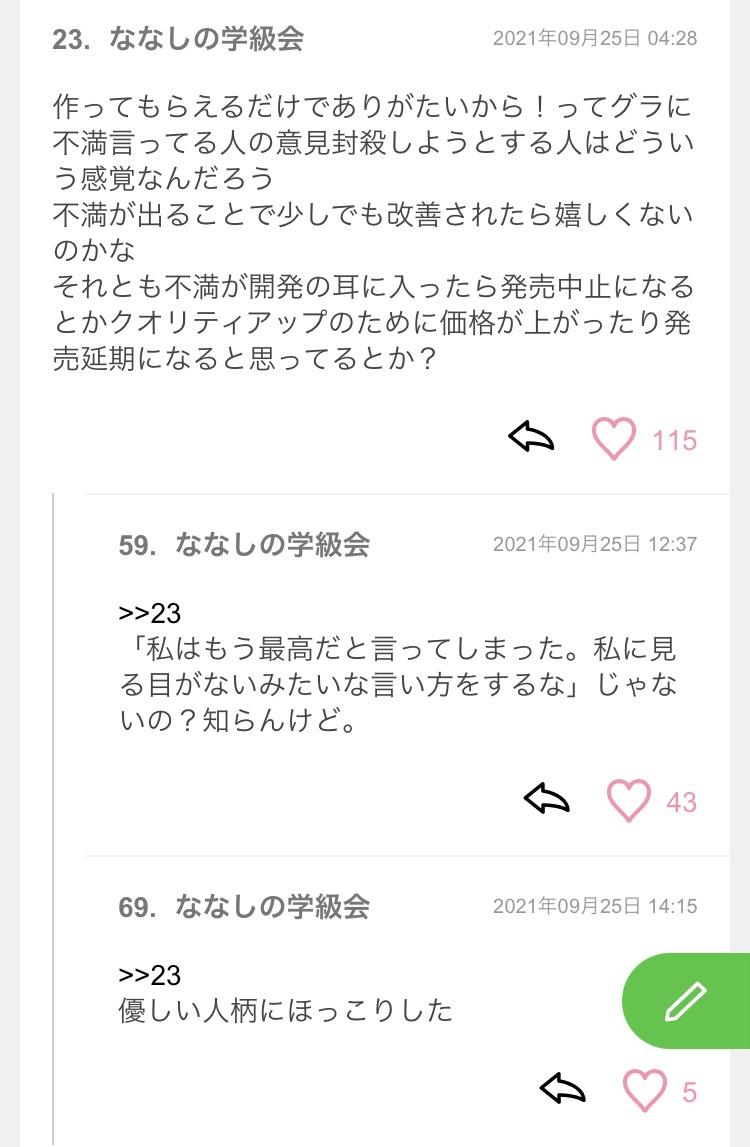Like comment 59 with 43 hearts
The height and width of the screenshot is (1147, 750).
[629, 801]
